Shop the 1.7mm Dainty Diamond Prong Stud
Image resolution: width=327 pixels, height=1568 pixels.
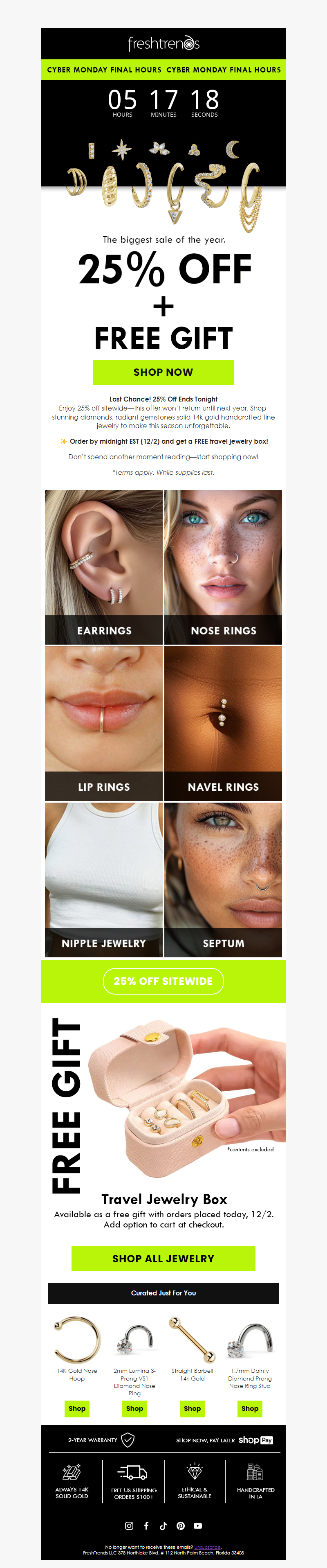[x=250, y=1408]
